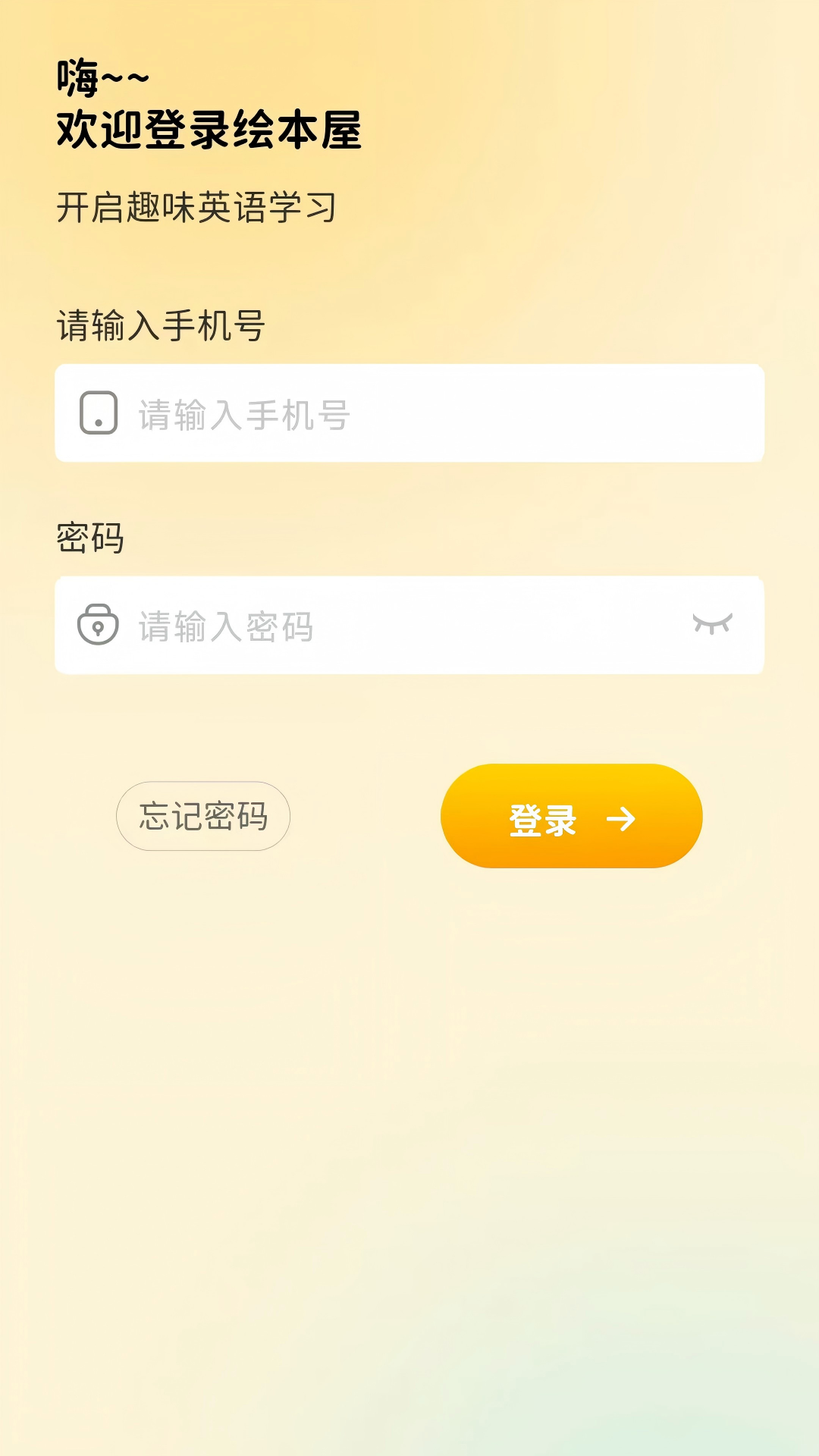
Task: Open the 忘记密码 forgot password option
Action: 203,816
